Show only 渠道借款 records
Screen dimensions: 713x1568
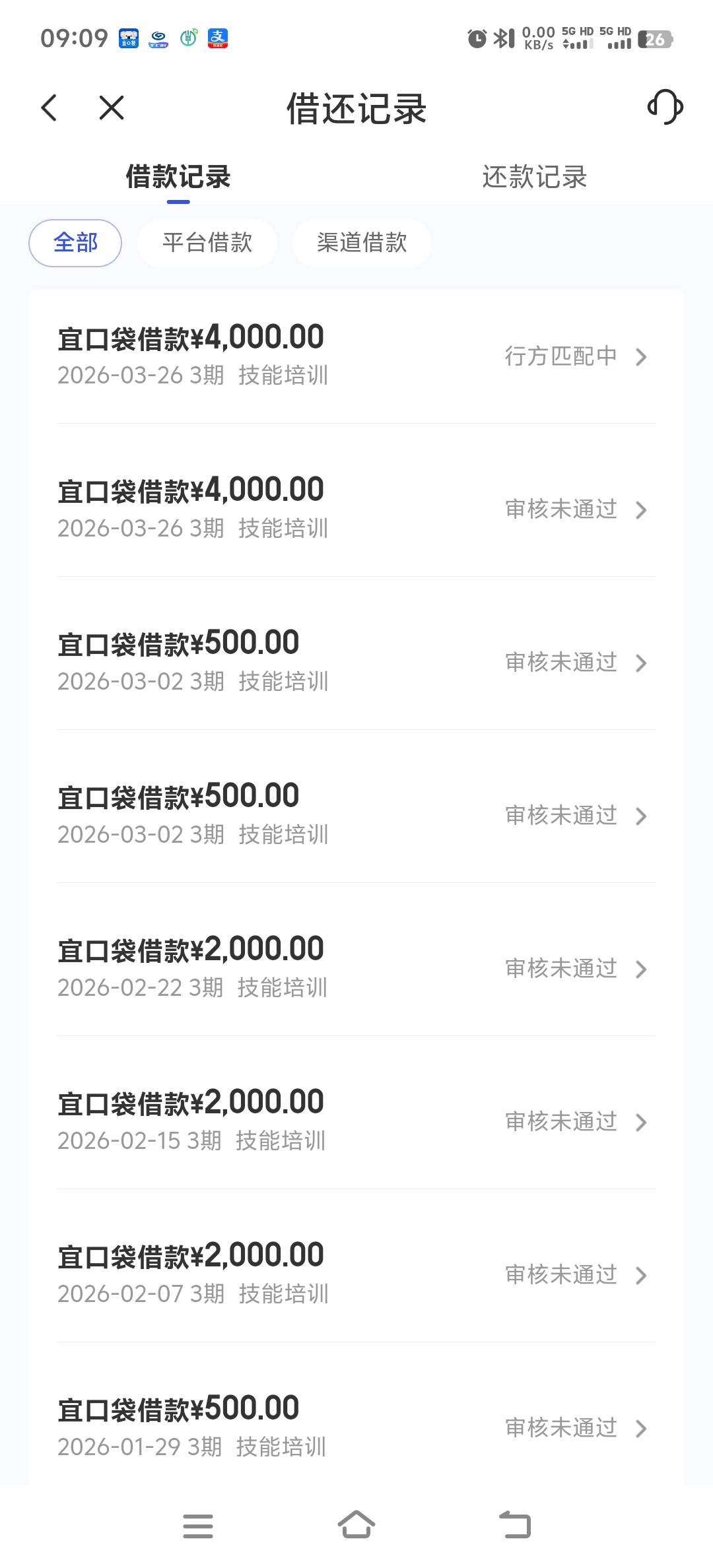coord(362,243)
